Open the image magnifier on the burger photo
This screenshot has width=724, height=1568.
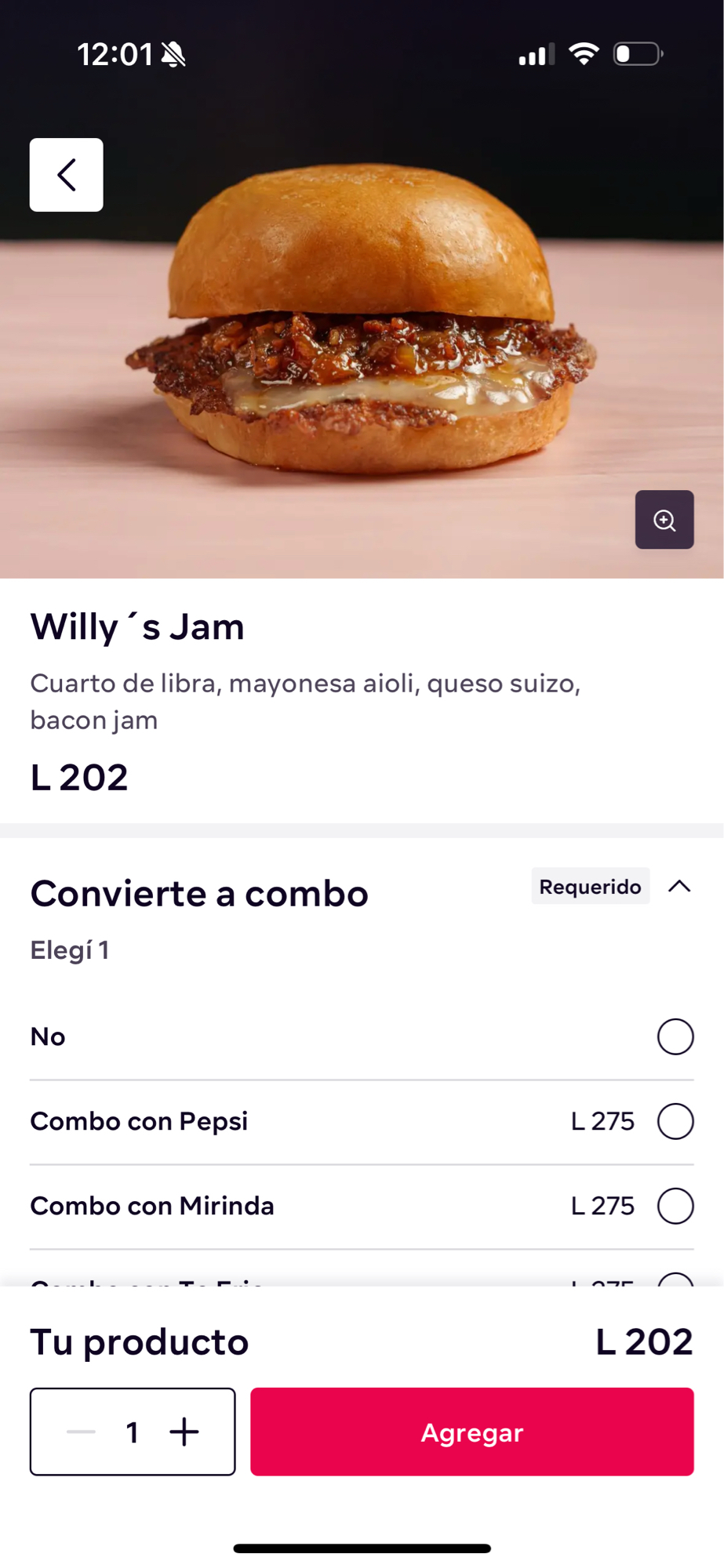point(664,520)
